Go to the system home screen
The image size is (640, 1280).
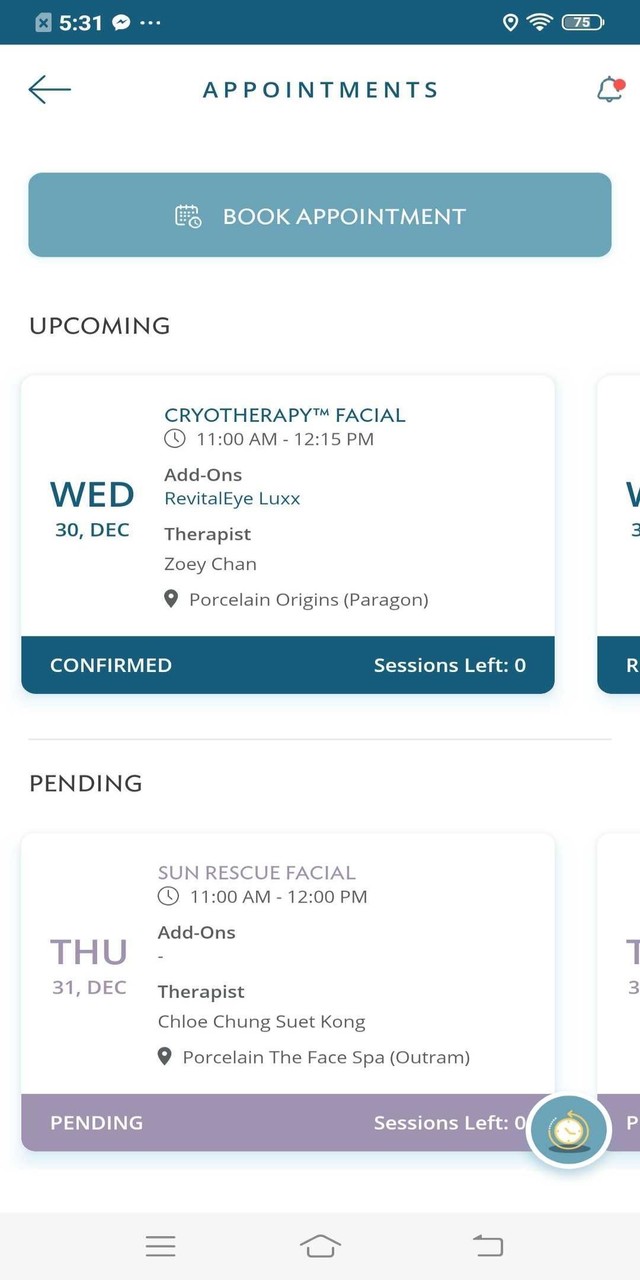coord(320,1246)
